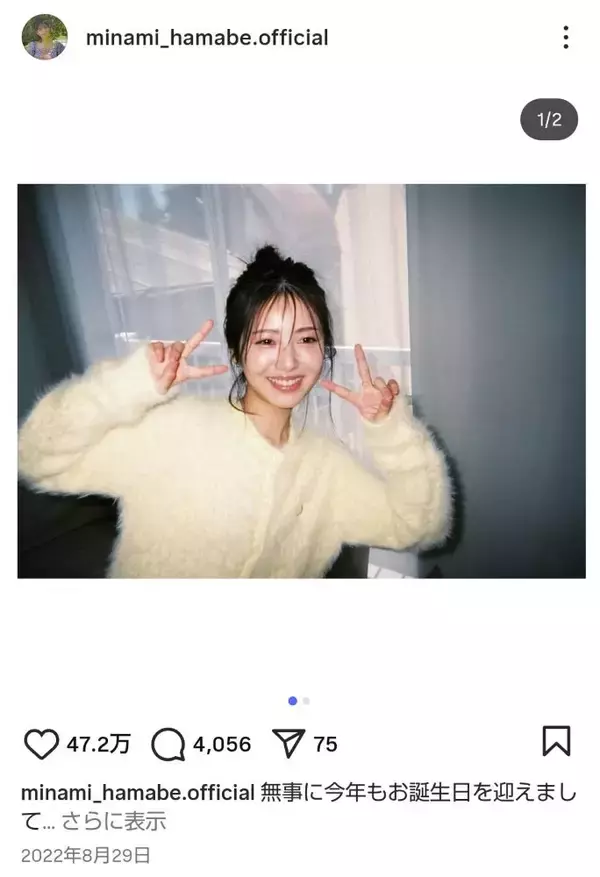
Task: Open the three-dot overflow menu
Action: point(566,38)
